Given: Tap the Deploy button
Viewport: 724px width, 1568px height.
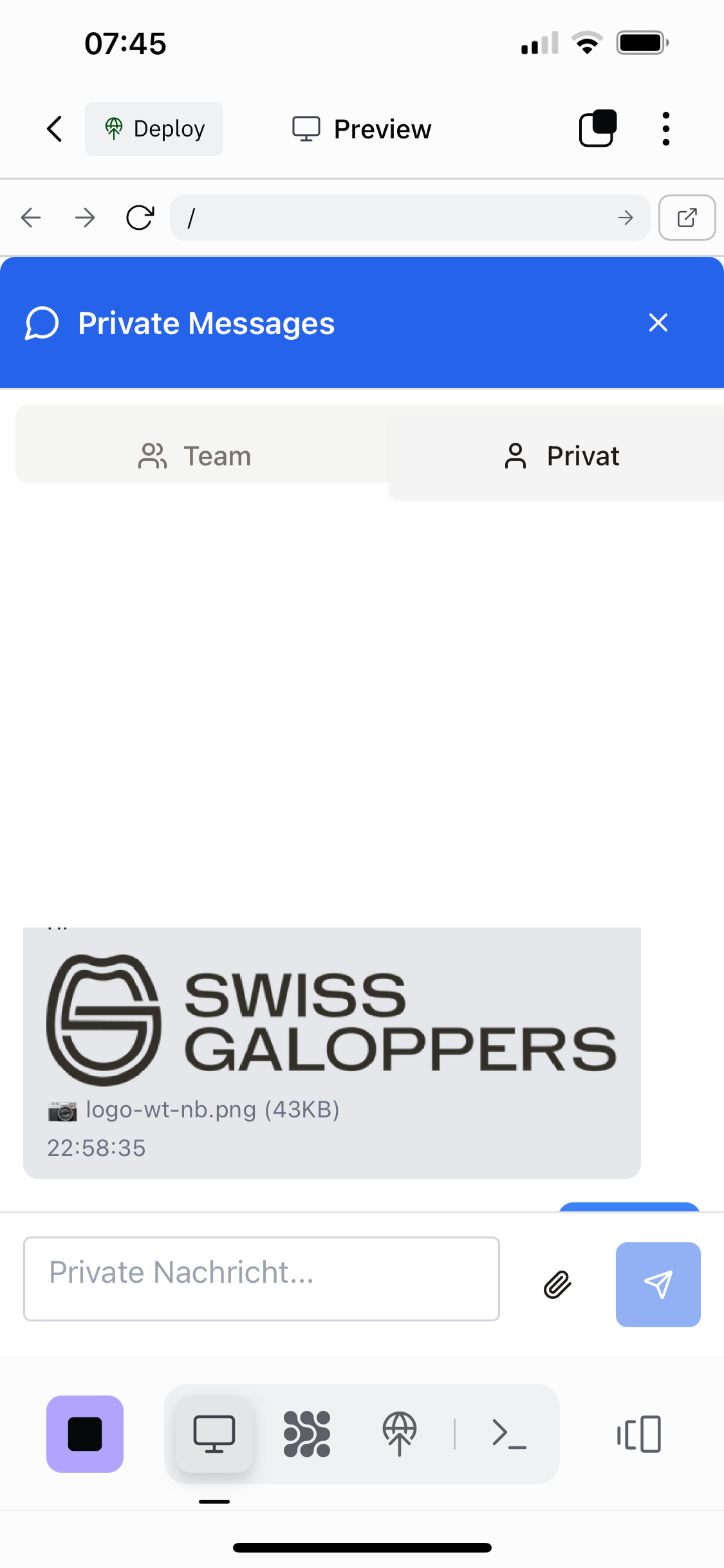Looking at the screenshot, I should (154, 129).
